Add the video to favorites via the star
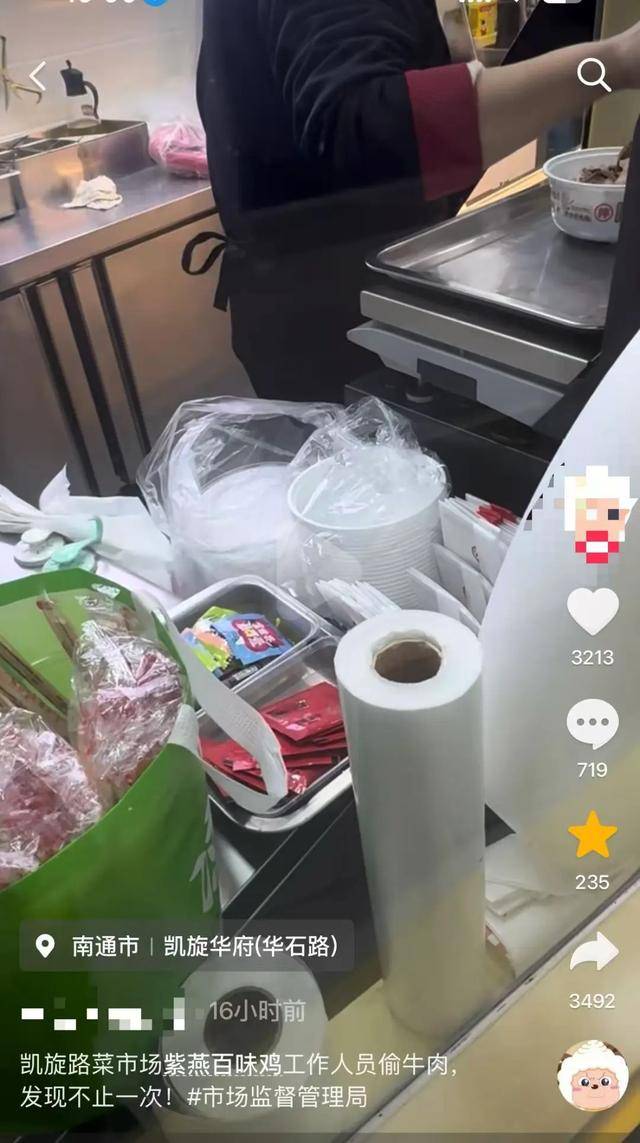This screenshot has width=640, height=1143. 593,835
